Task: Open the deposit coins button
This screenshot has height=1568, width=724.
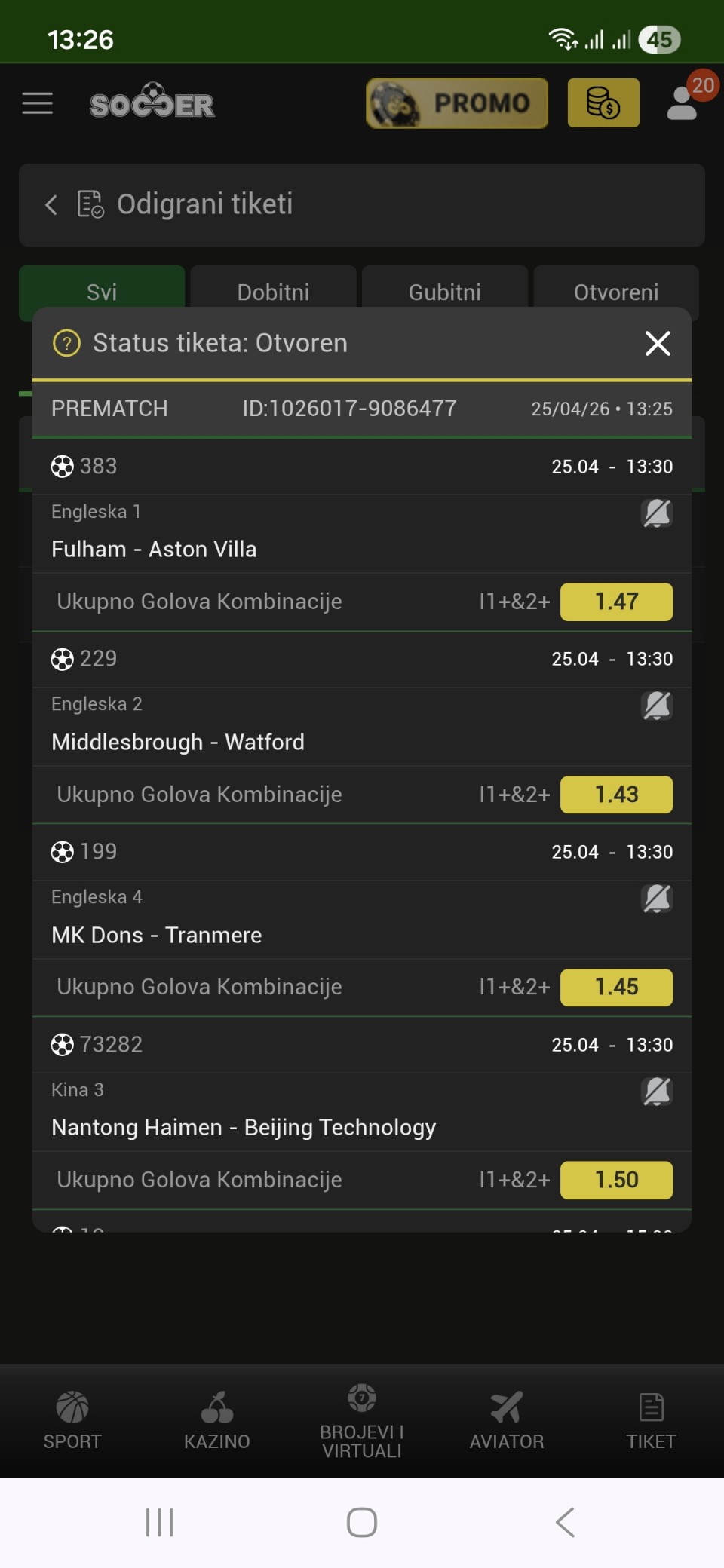Action: (x=603, y=103)
